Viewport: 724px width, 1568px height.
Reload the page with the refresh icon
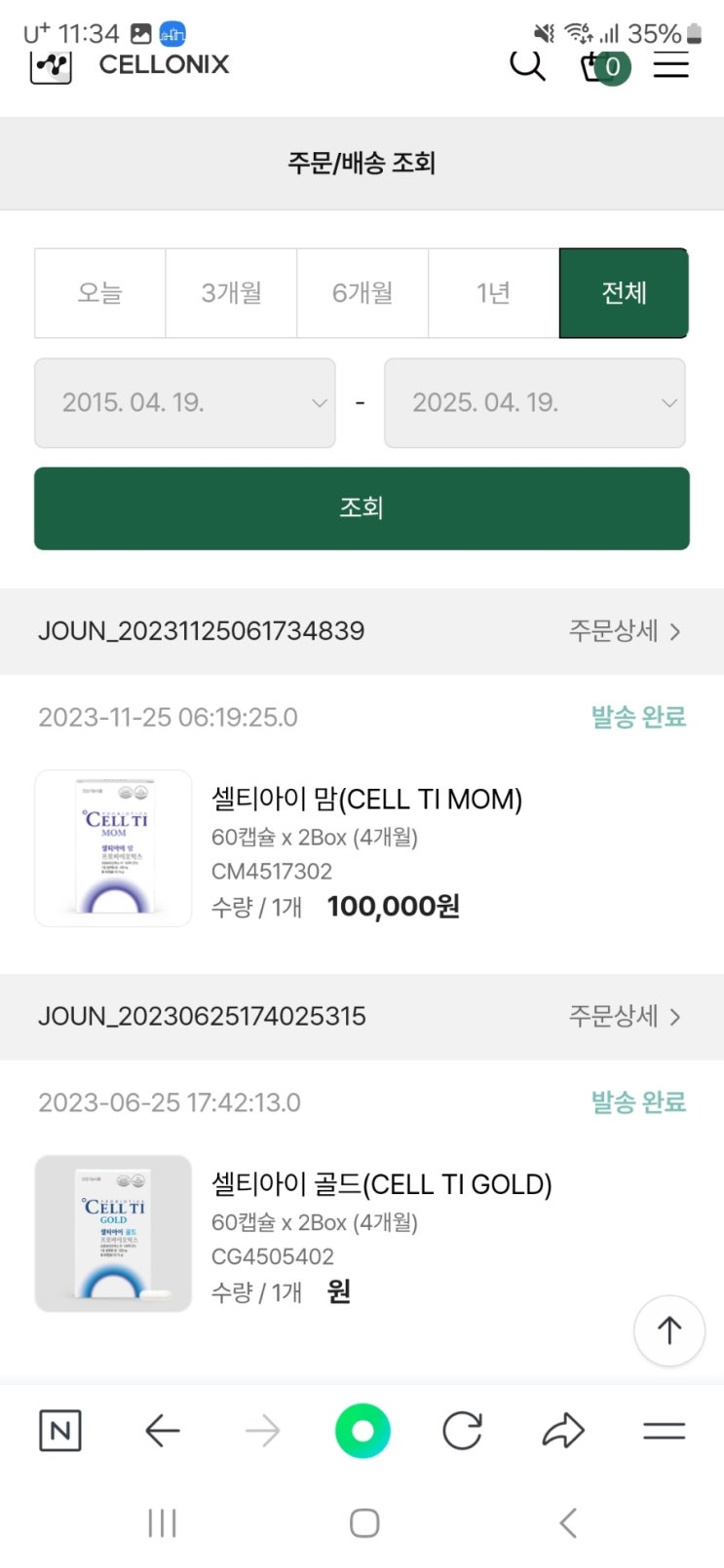(462, 1431)
